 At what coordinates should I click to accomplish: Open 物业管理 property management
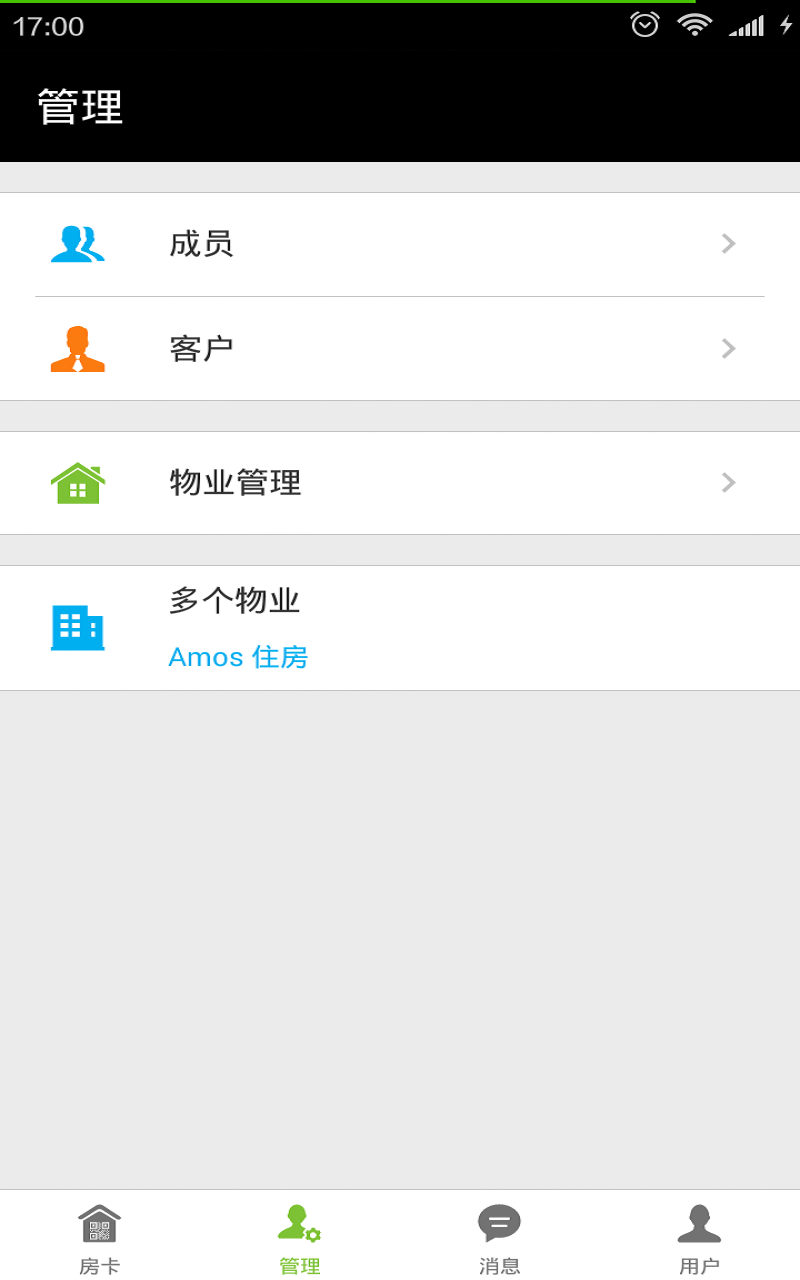click(x=400, y=483)
